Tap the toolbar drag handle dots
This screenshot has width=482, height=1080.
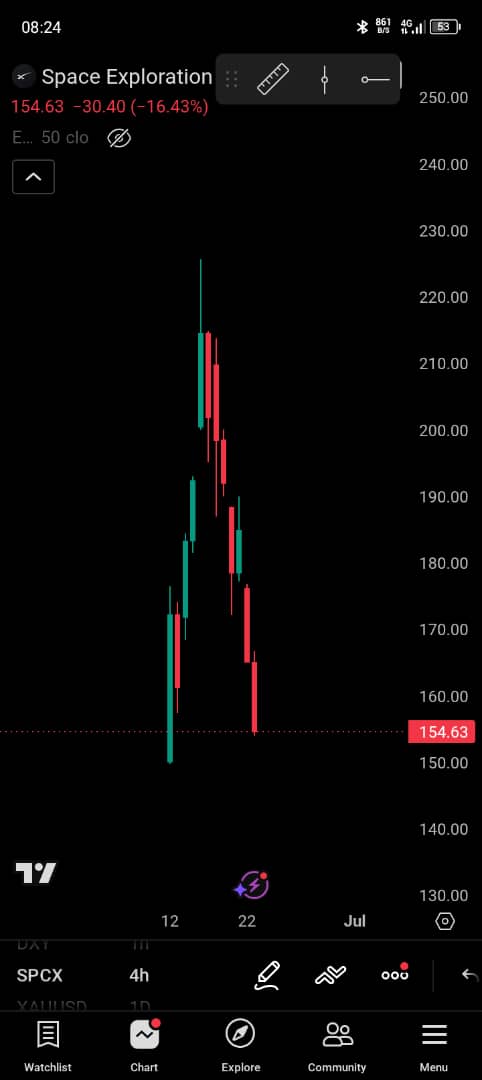[231, 79]
